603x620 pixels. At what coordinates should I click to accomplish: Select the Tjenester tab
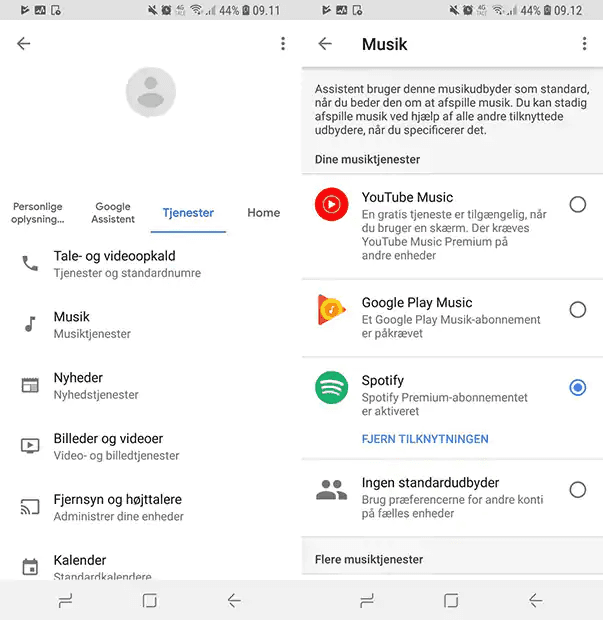(x=188, y=213)
